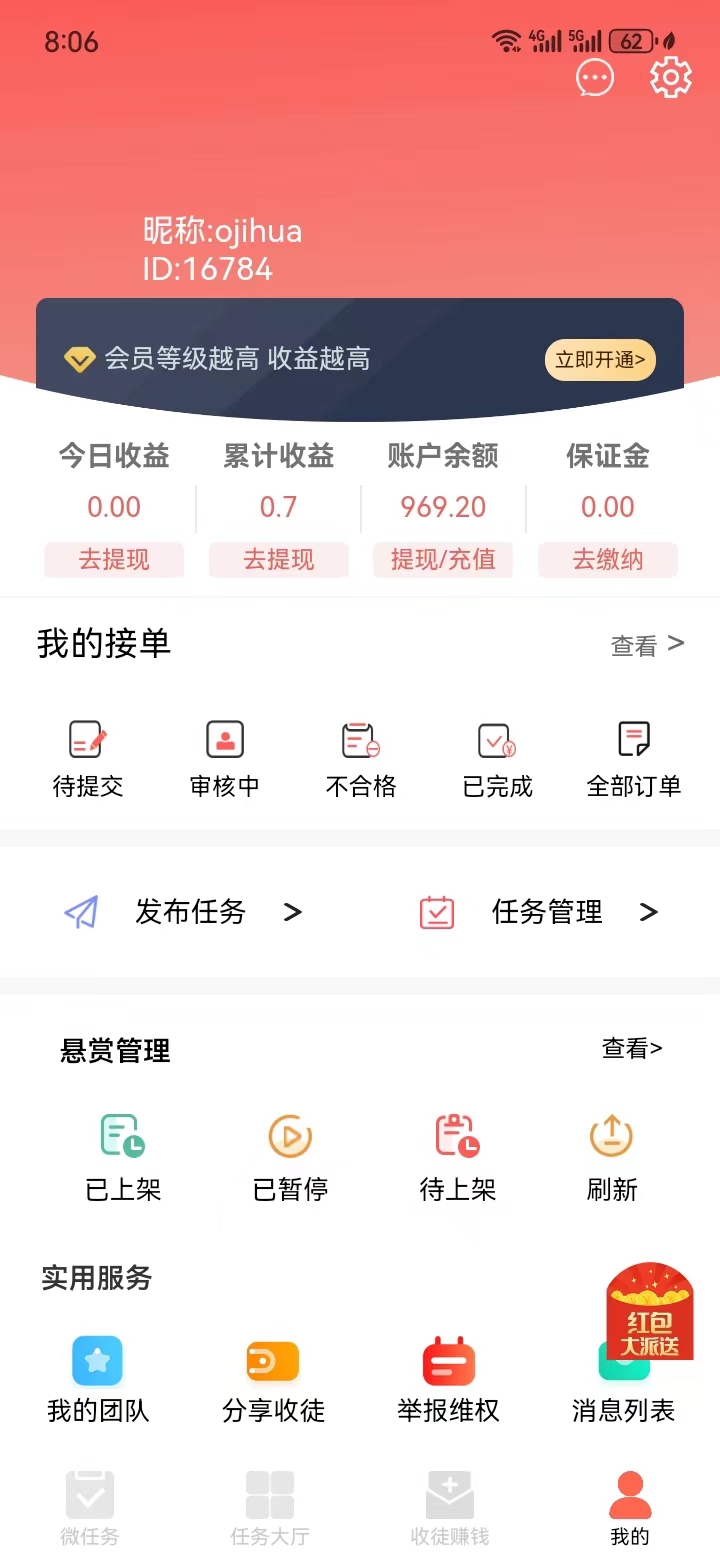Open 已完成 orders
The height and width of the screenshot is (1560, 720).
tap(497, 759)
